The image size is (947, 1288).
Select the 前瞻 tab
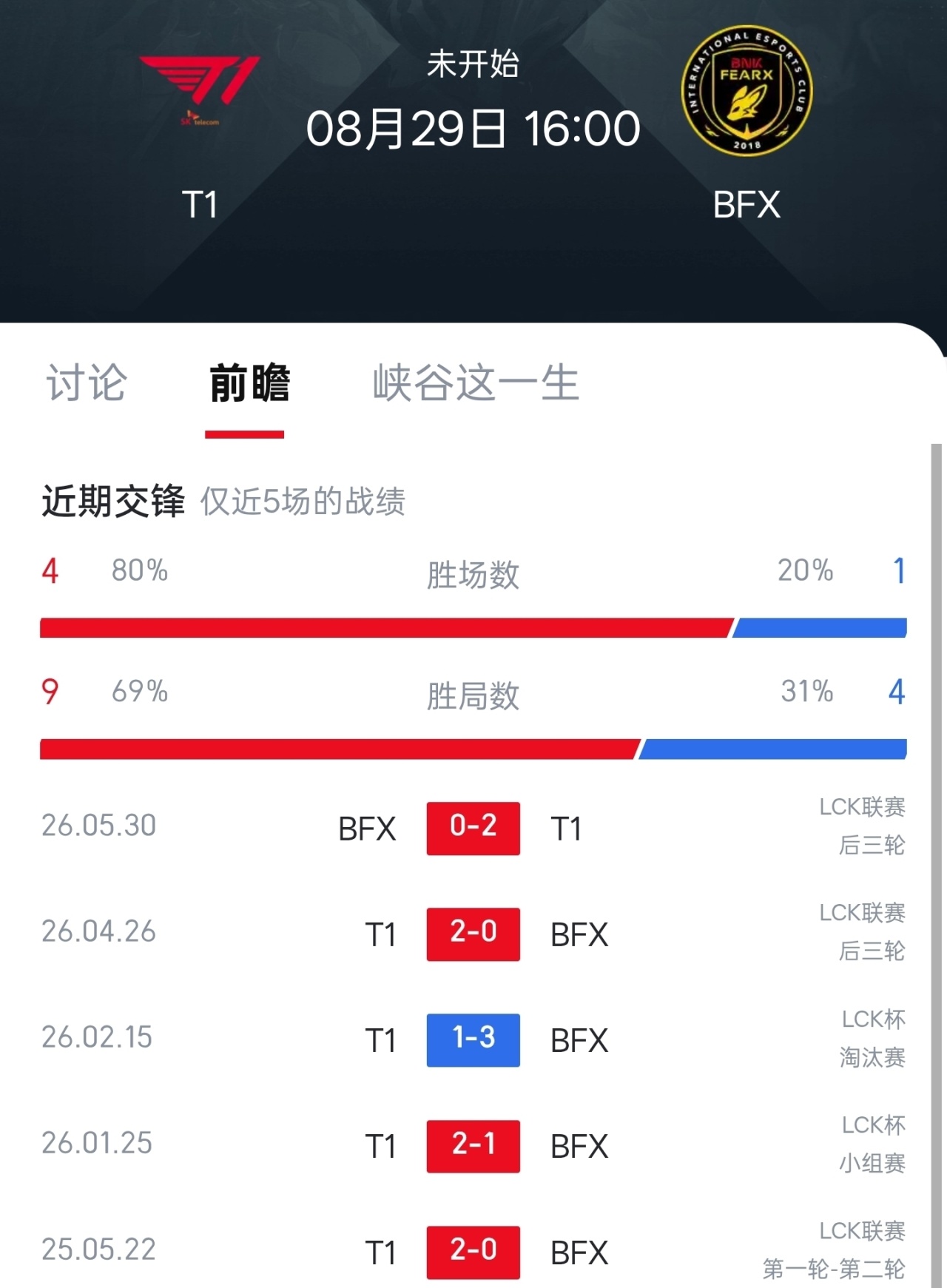[x=249, y=382]
